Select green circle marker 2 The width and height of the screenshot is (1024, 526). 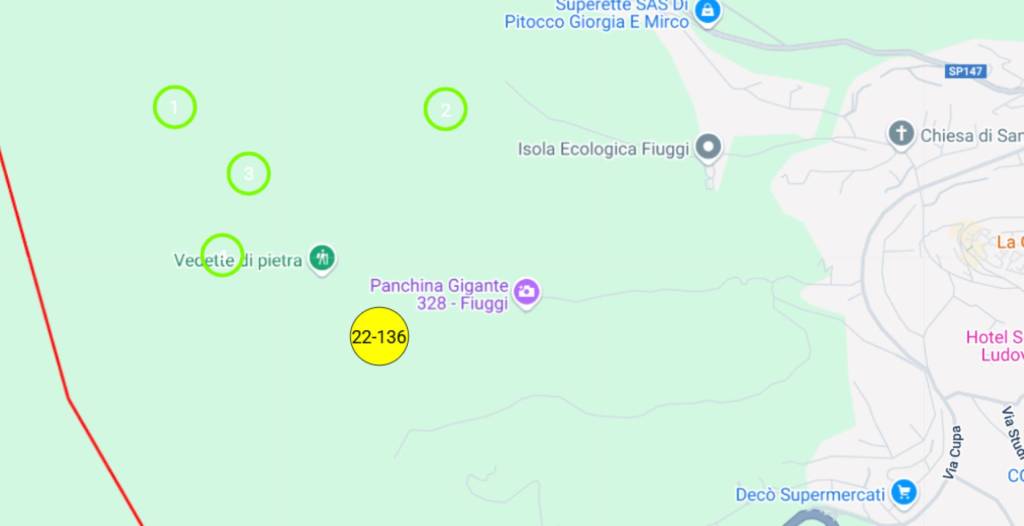[445, 109]
